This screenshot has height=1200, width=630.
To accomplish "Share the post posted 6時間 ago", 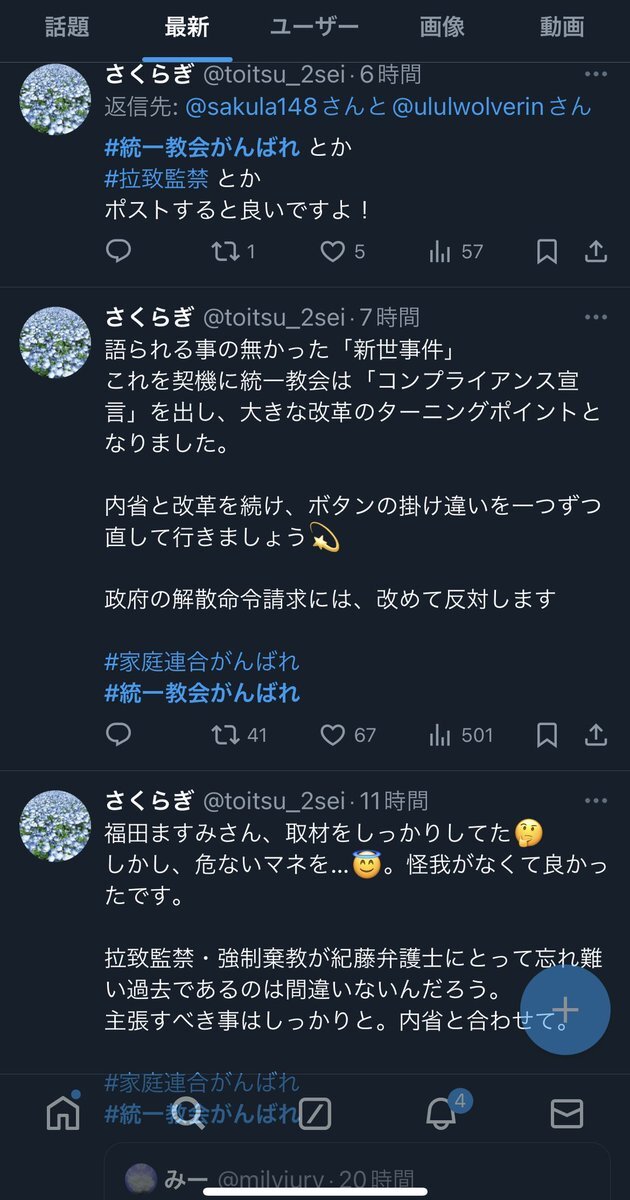I will (x=596, y=251).
